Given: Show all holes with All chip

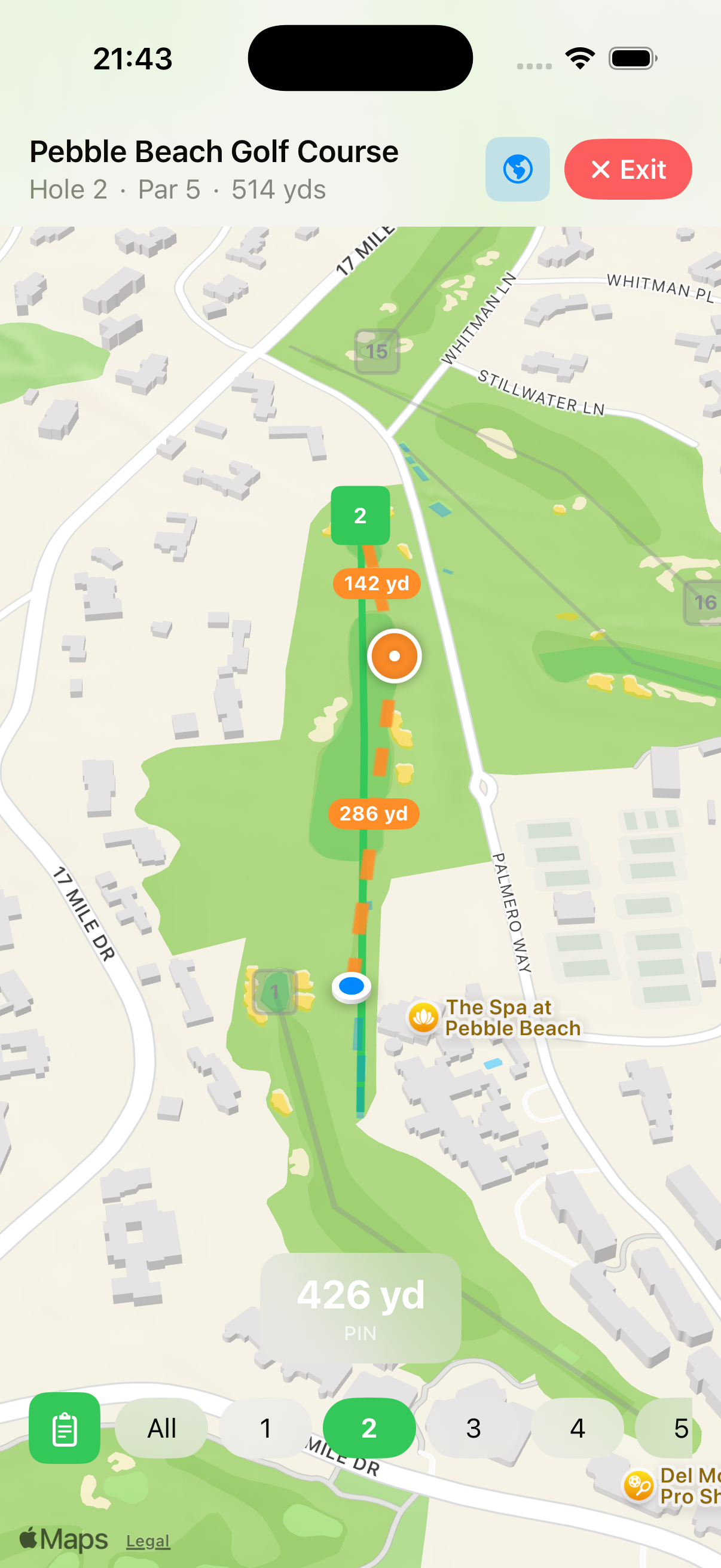Looking at the screenshot, I should coord(162,1427).
